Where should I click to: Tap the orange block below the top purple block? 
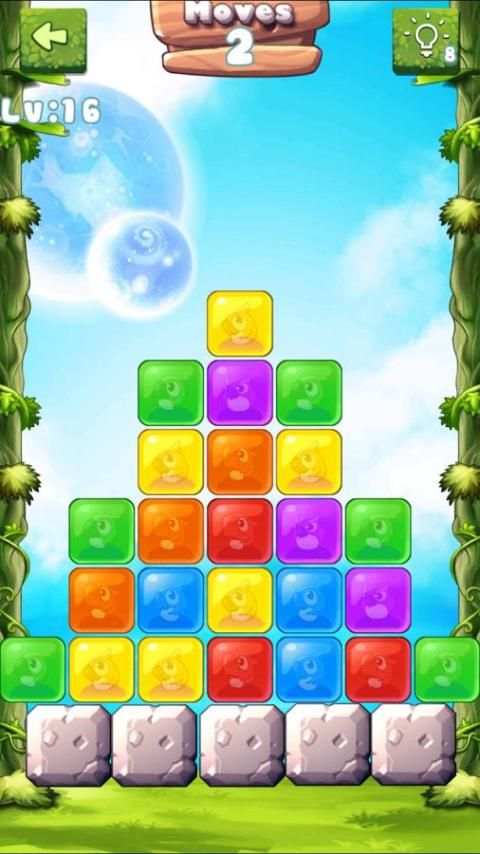click(x=240, y=462)
